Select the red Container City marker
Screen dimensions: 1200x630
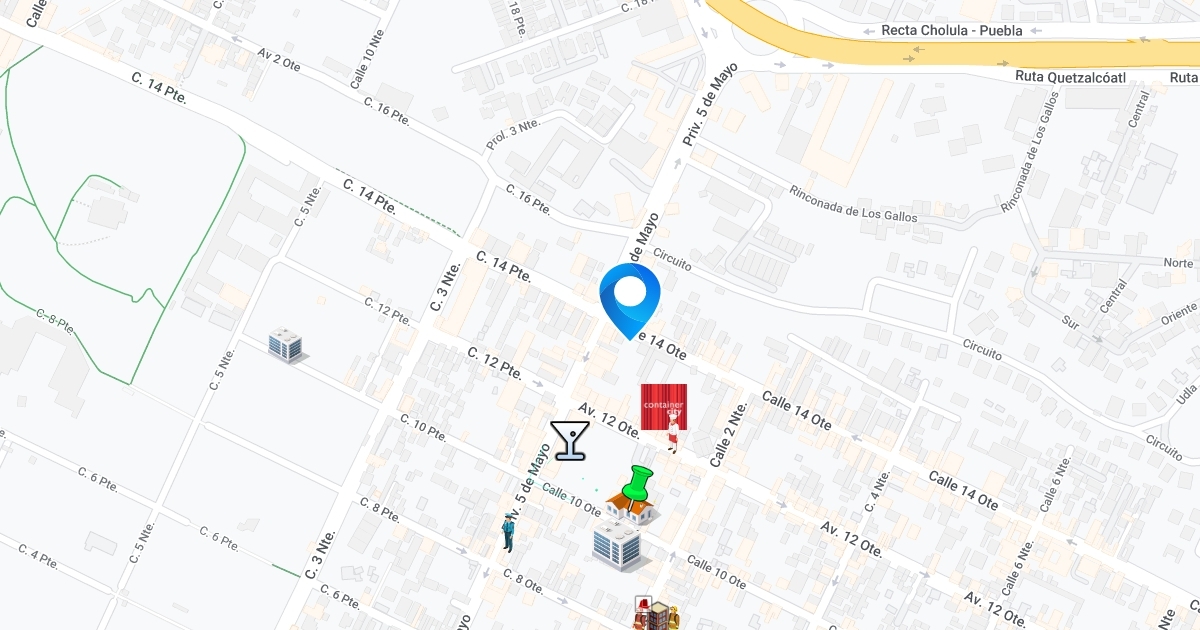pyautogui.click(x=663, y=407)
